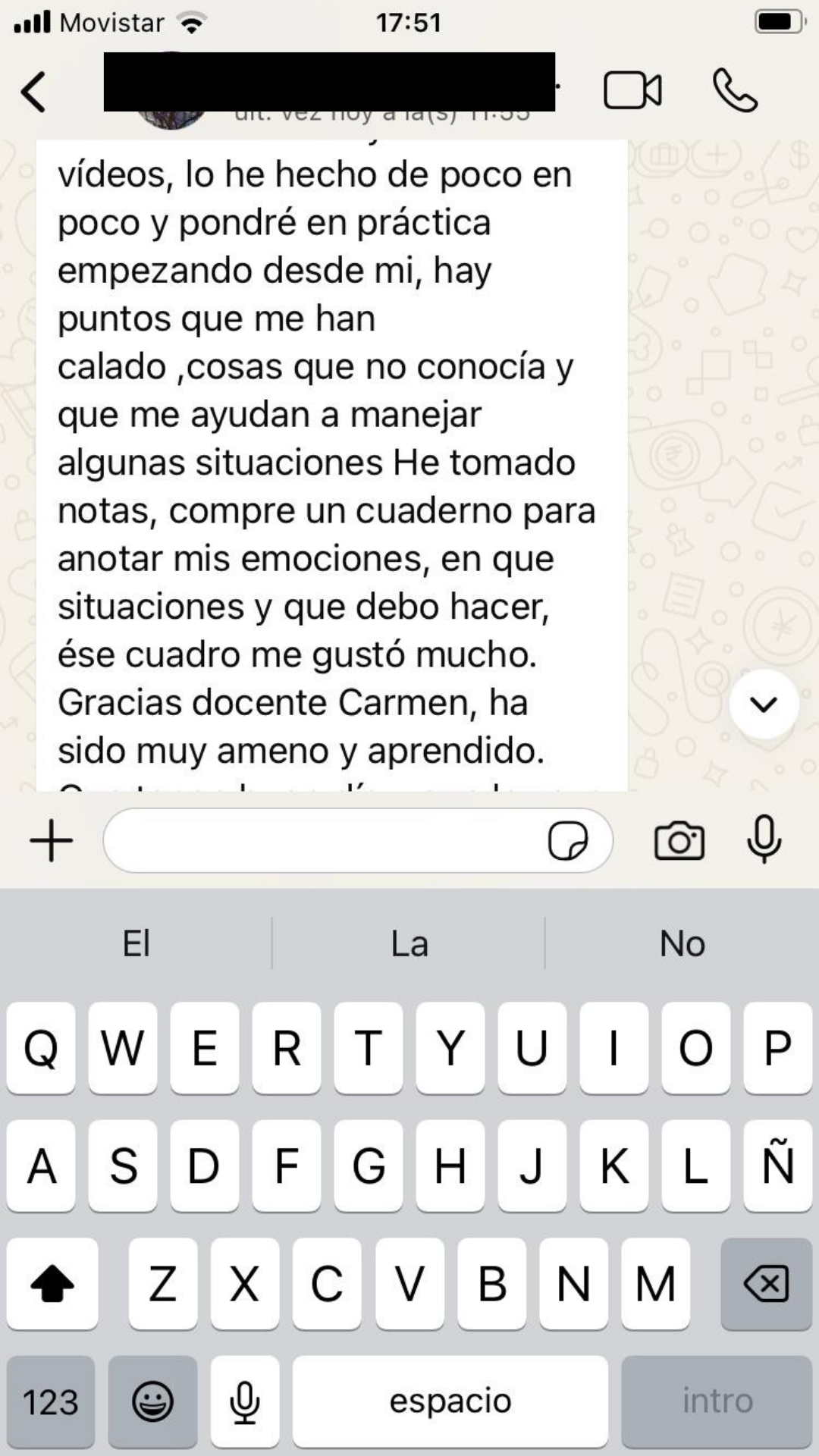This screenshot has width=819, height=1456.
Task: Open the attachment options with the plus icon
Action: click(x=50, y=840)
